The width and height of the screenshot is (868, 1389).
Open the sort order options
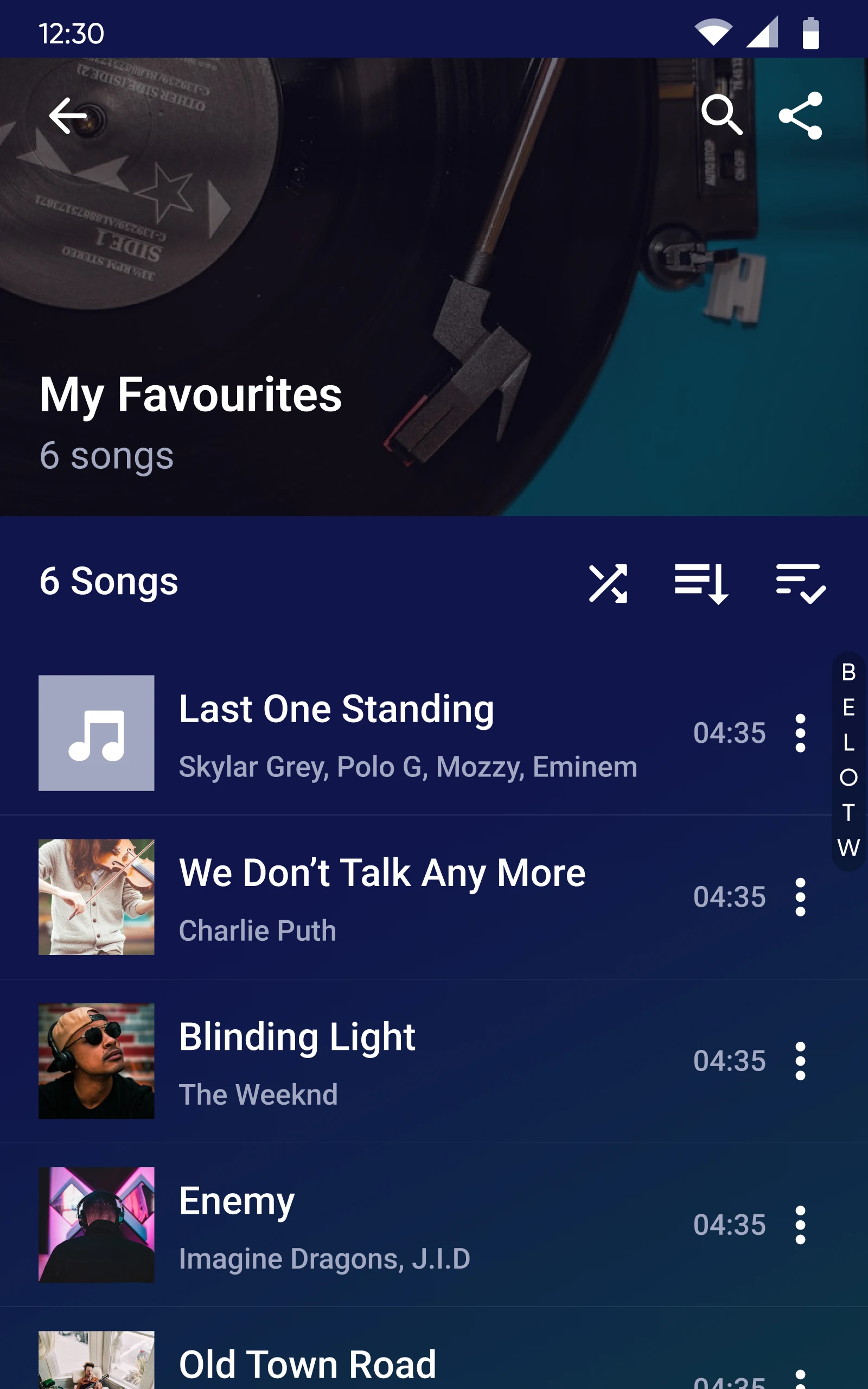click(x=701, y=584)
